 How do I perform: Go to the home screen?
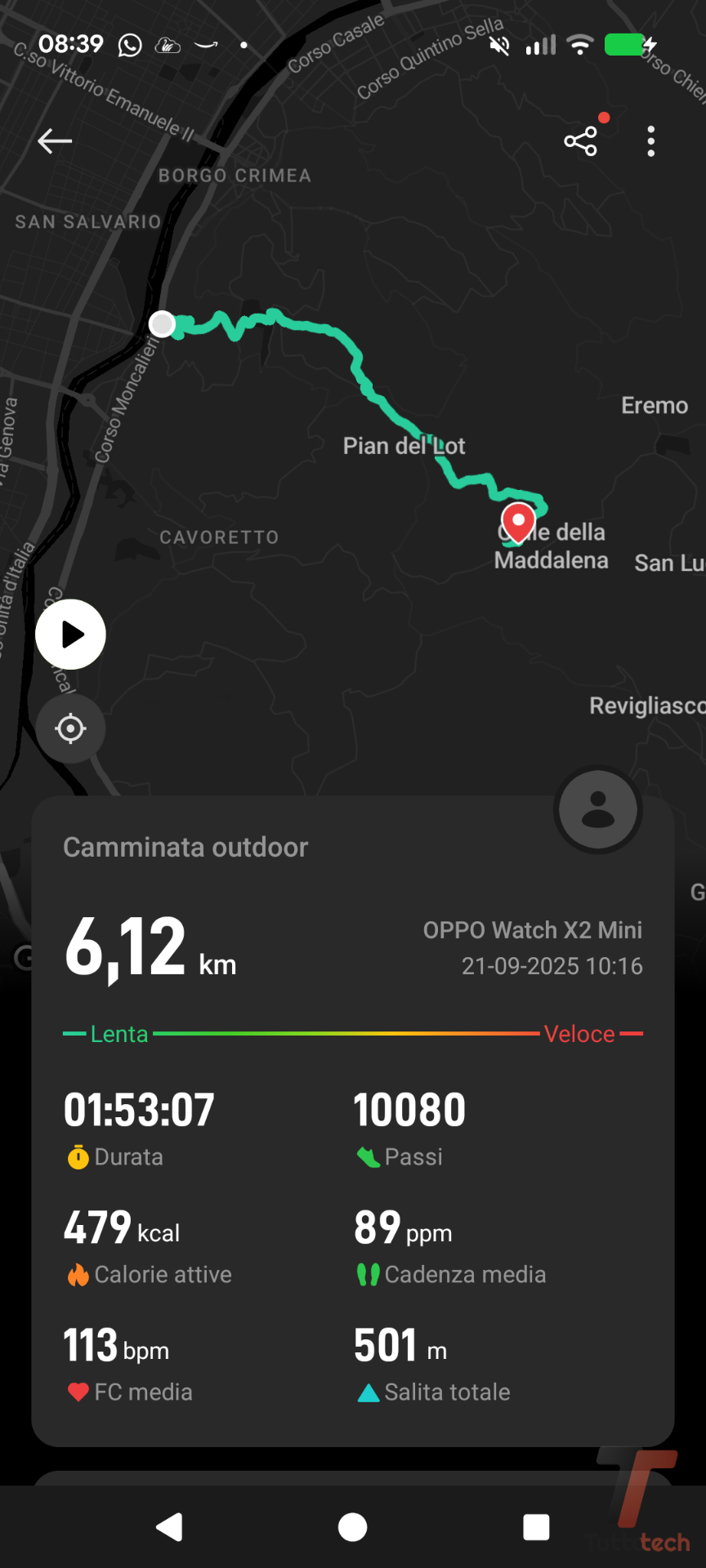[353, 1526]
